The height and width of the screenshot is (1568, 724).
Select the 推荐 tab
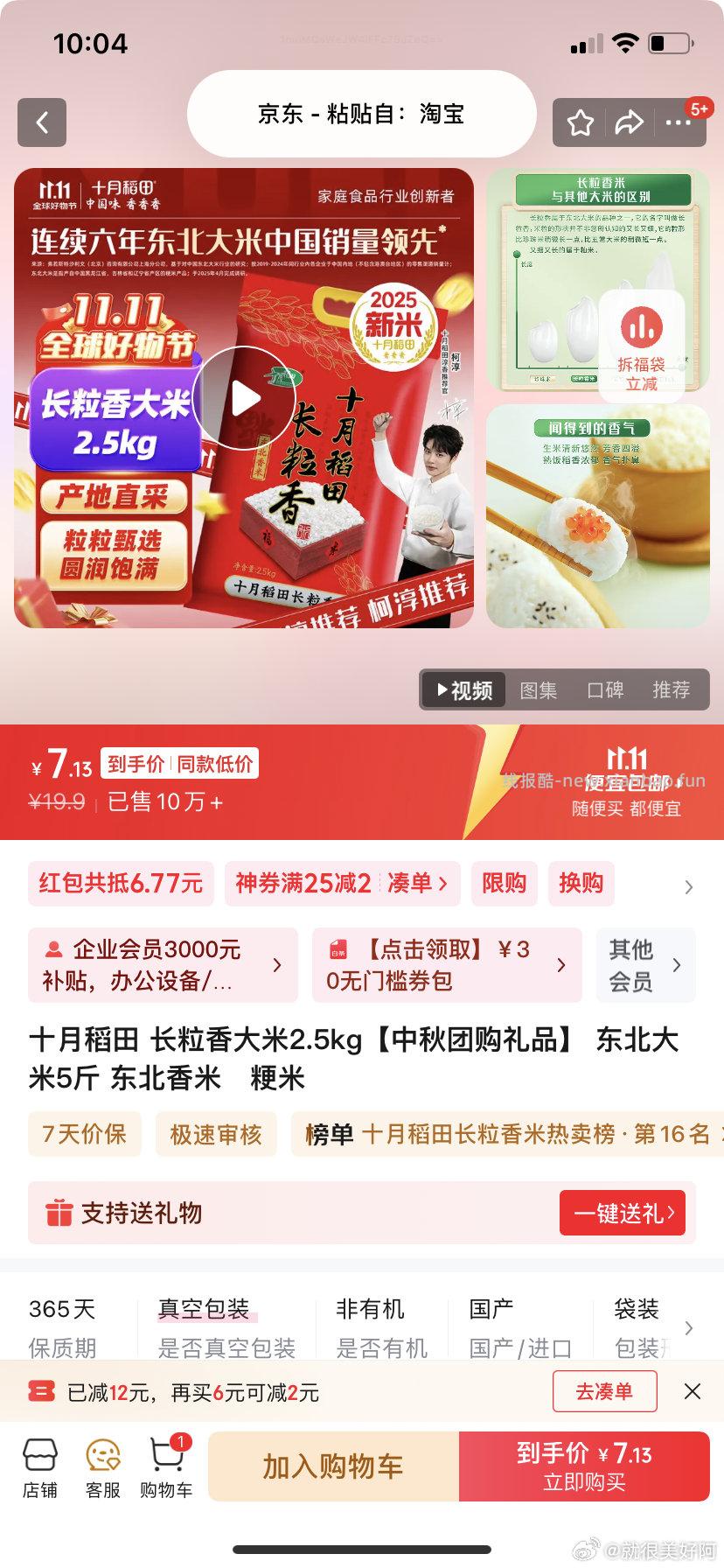[x=672, y=689]
